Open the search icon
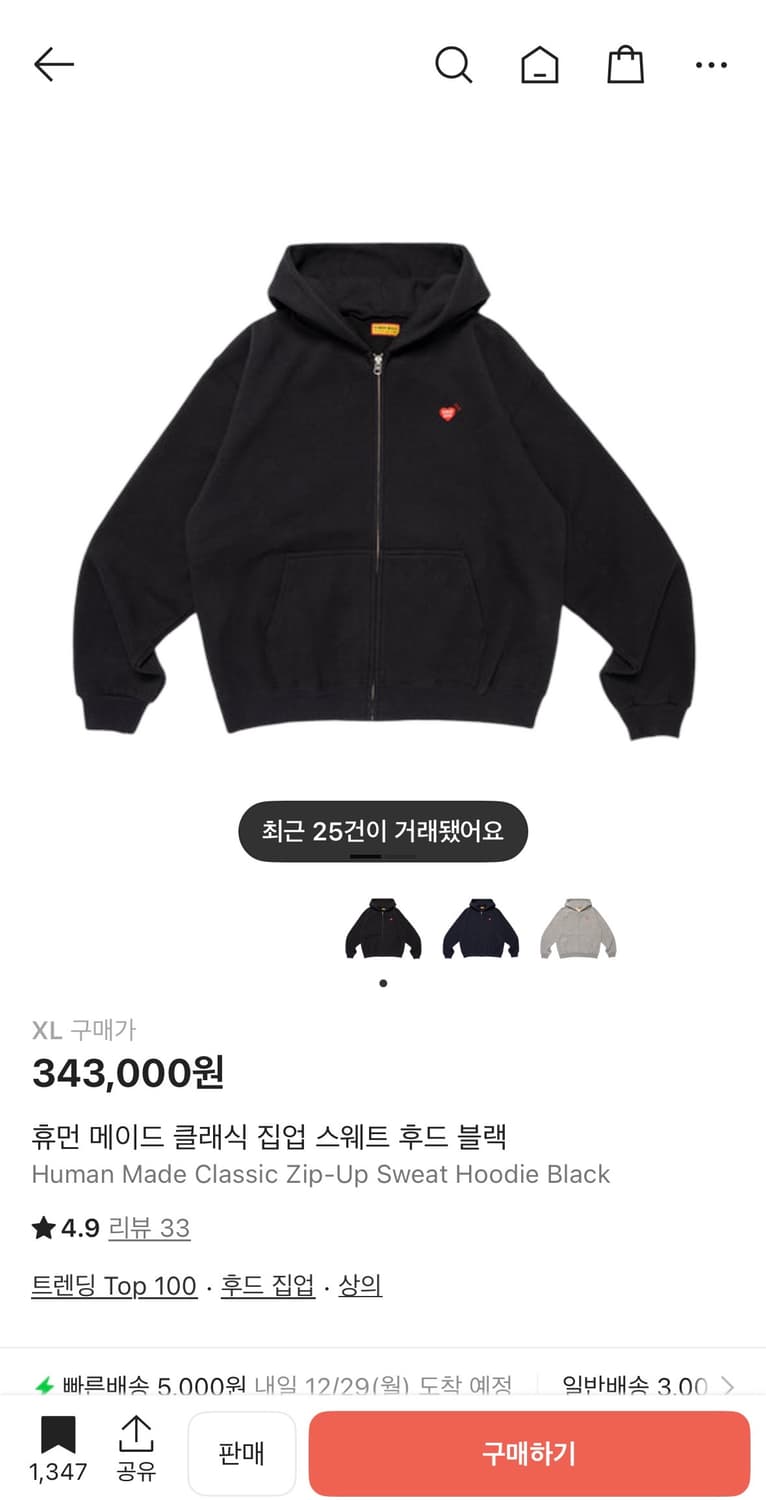The height and width of the screenshot is (1500, 766). (455, 64)
